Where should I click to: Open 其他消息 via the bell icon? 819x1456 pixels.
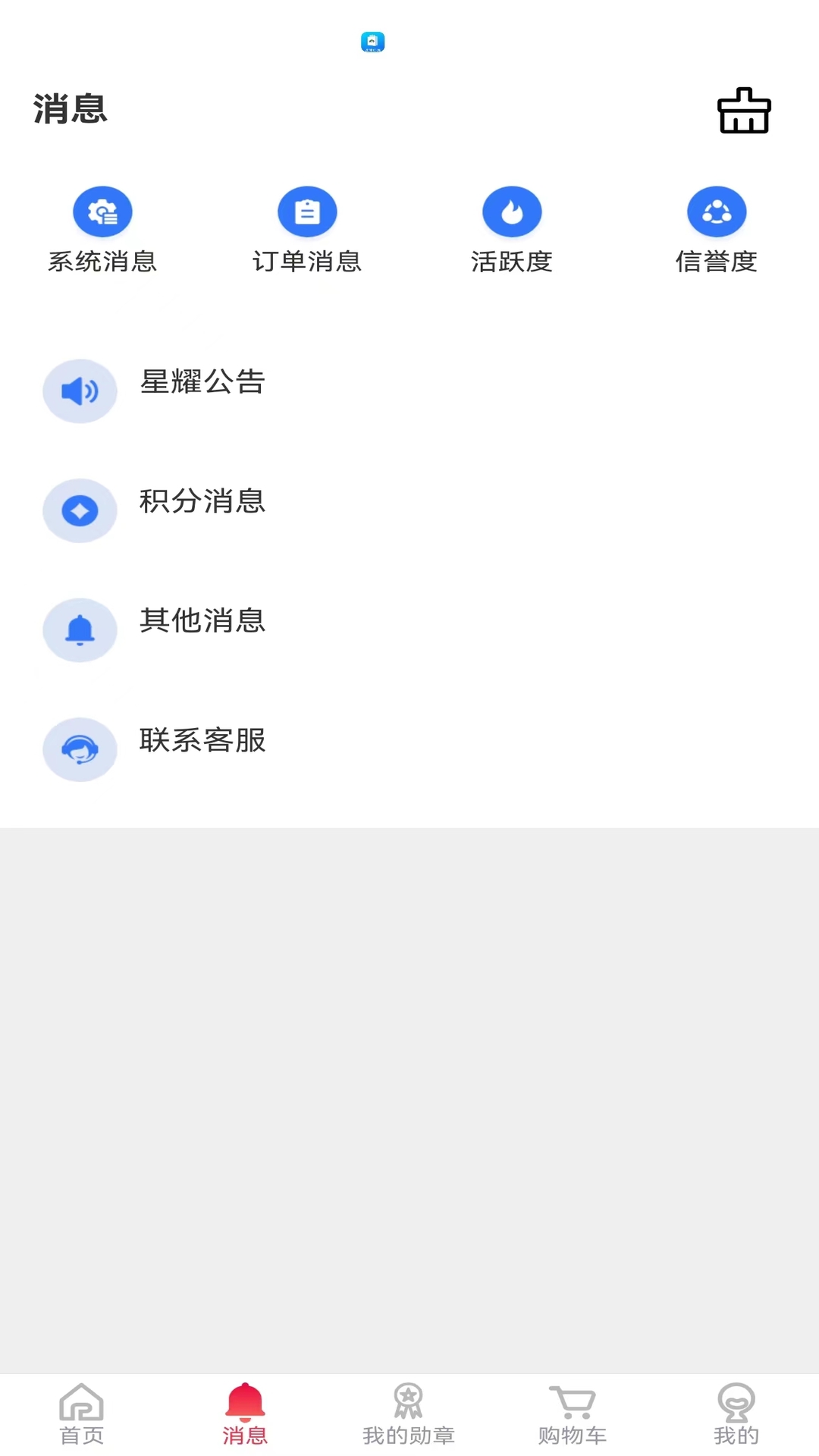(x=80, y=630)
